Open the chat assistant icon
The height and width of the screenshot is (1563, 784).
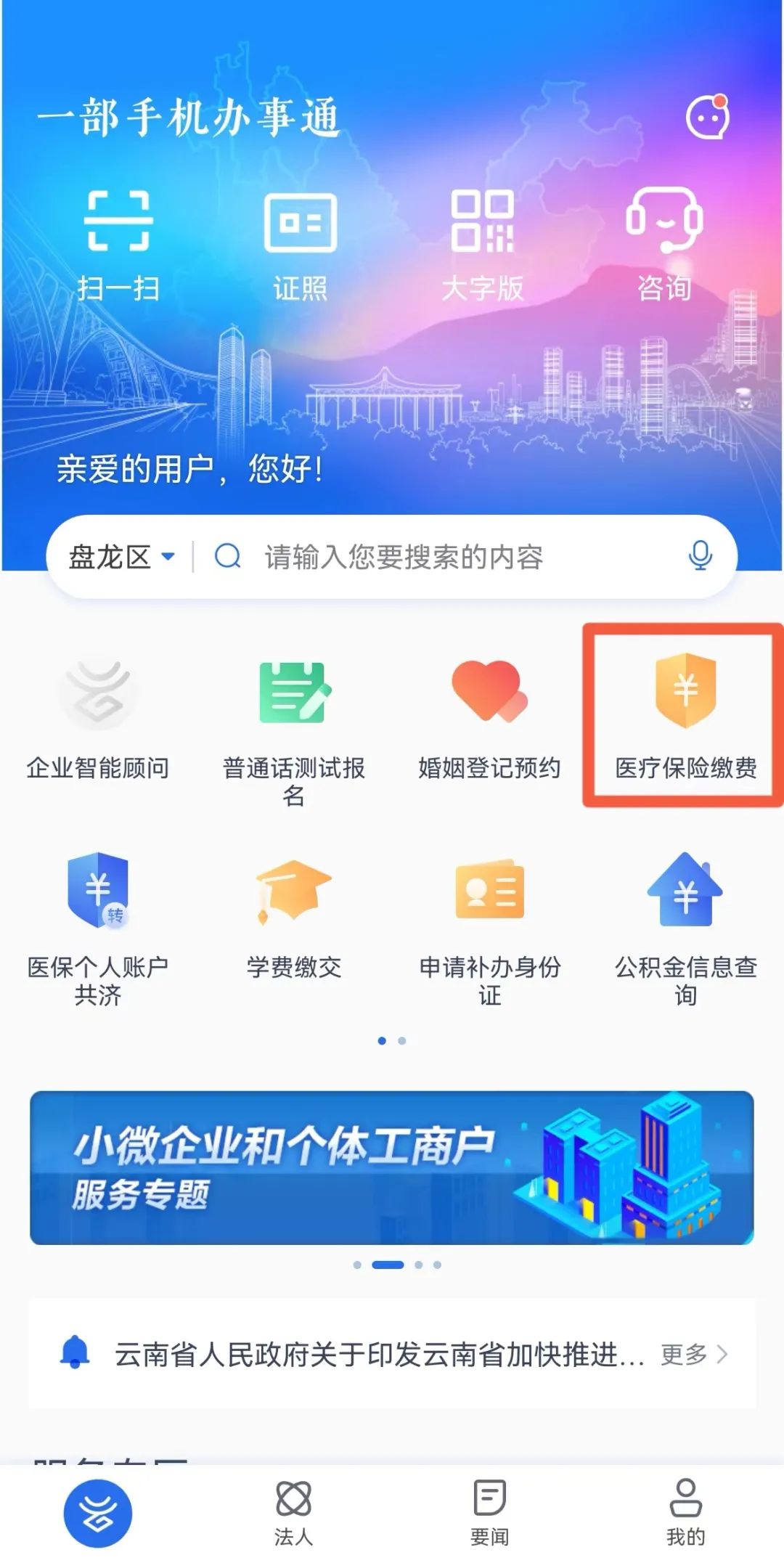pyautogui.click(x=708, y=118)
